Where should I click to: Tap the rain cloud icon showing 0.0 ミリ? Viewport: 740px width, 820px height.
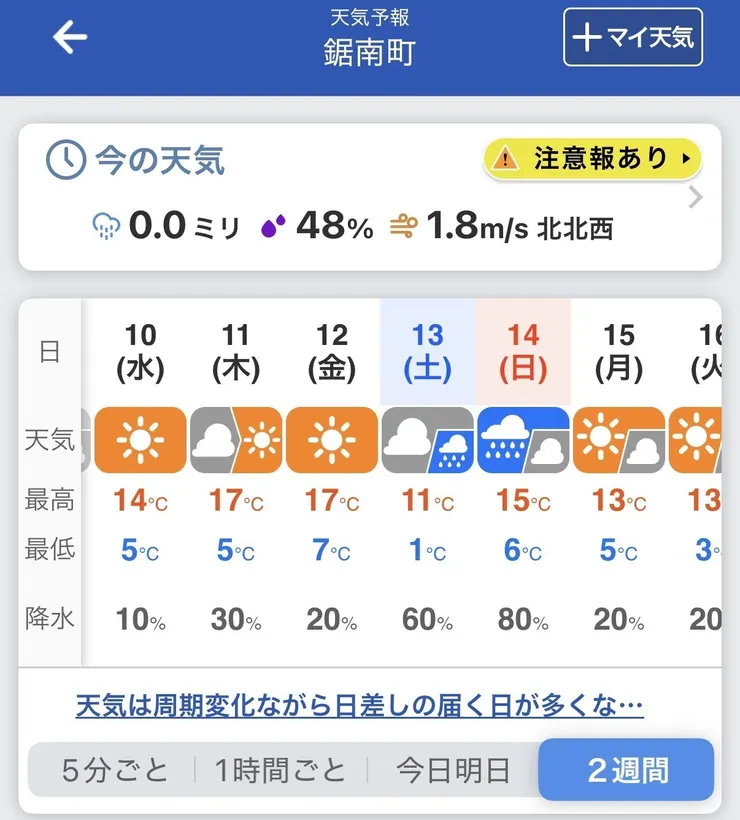click(x=108, y=223)
